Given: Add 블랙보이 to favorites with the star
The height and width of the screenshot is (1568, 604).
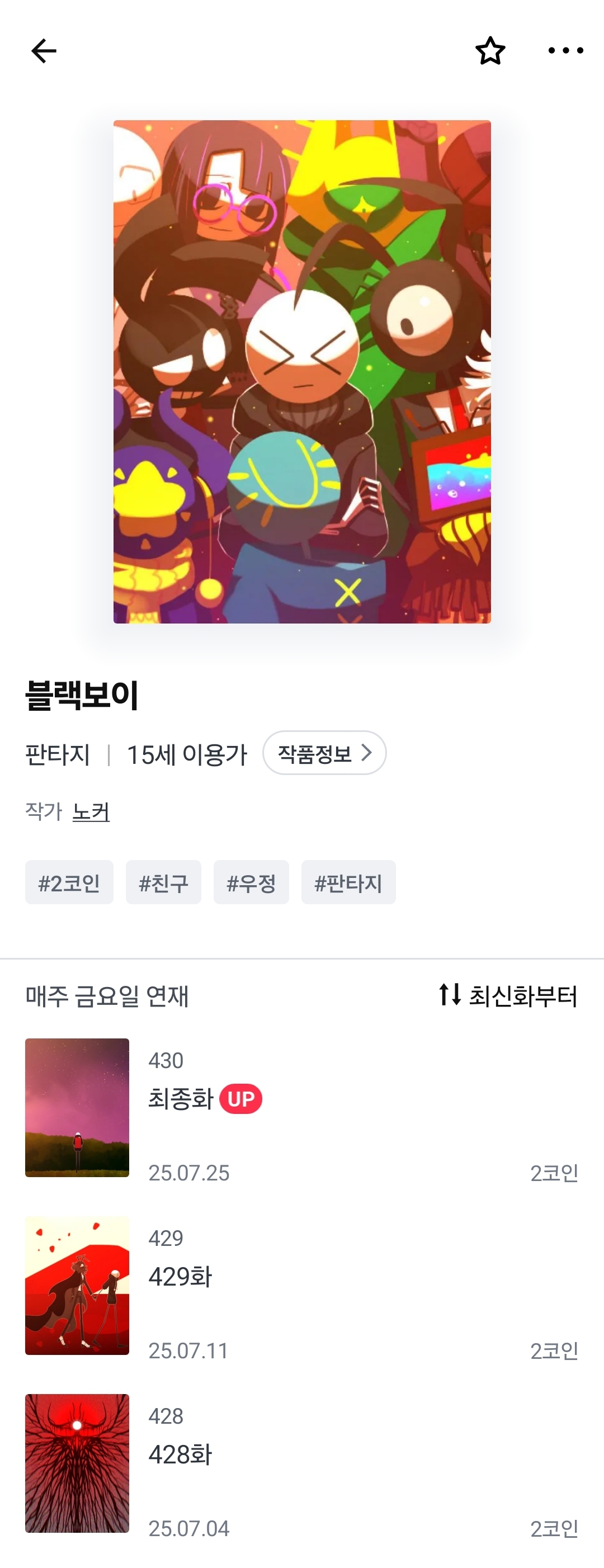Looking at the screenshot, I should click(490, 51).
